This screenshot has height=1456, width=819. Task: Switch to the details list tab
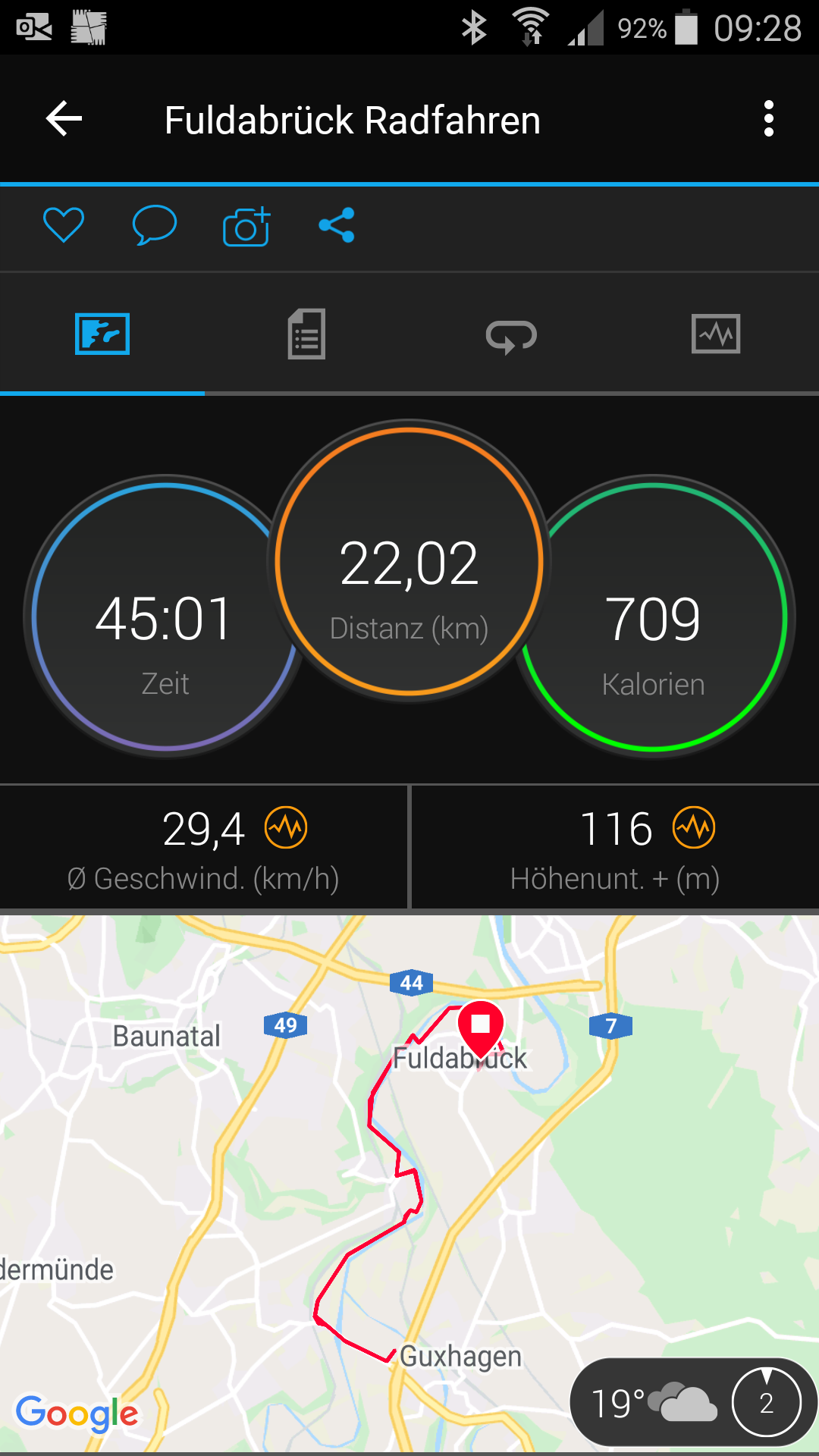coord(306,334)
